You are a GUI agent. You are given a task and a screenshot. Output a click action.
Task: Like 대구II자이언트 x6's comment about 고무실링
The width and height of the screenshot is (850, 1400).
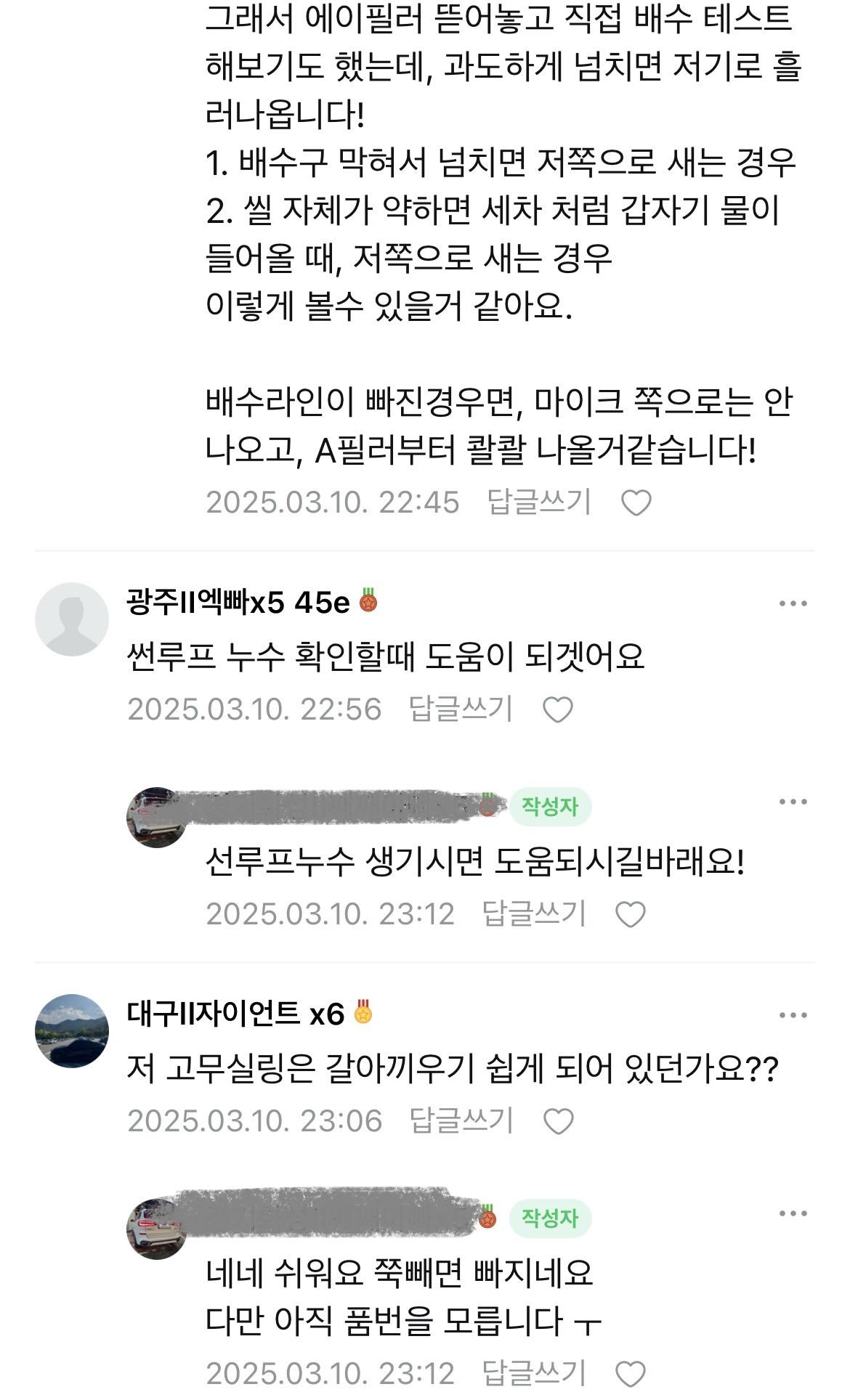[x=559, y=1122]
